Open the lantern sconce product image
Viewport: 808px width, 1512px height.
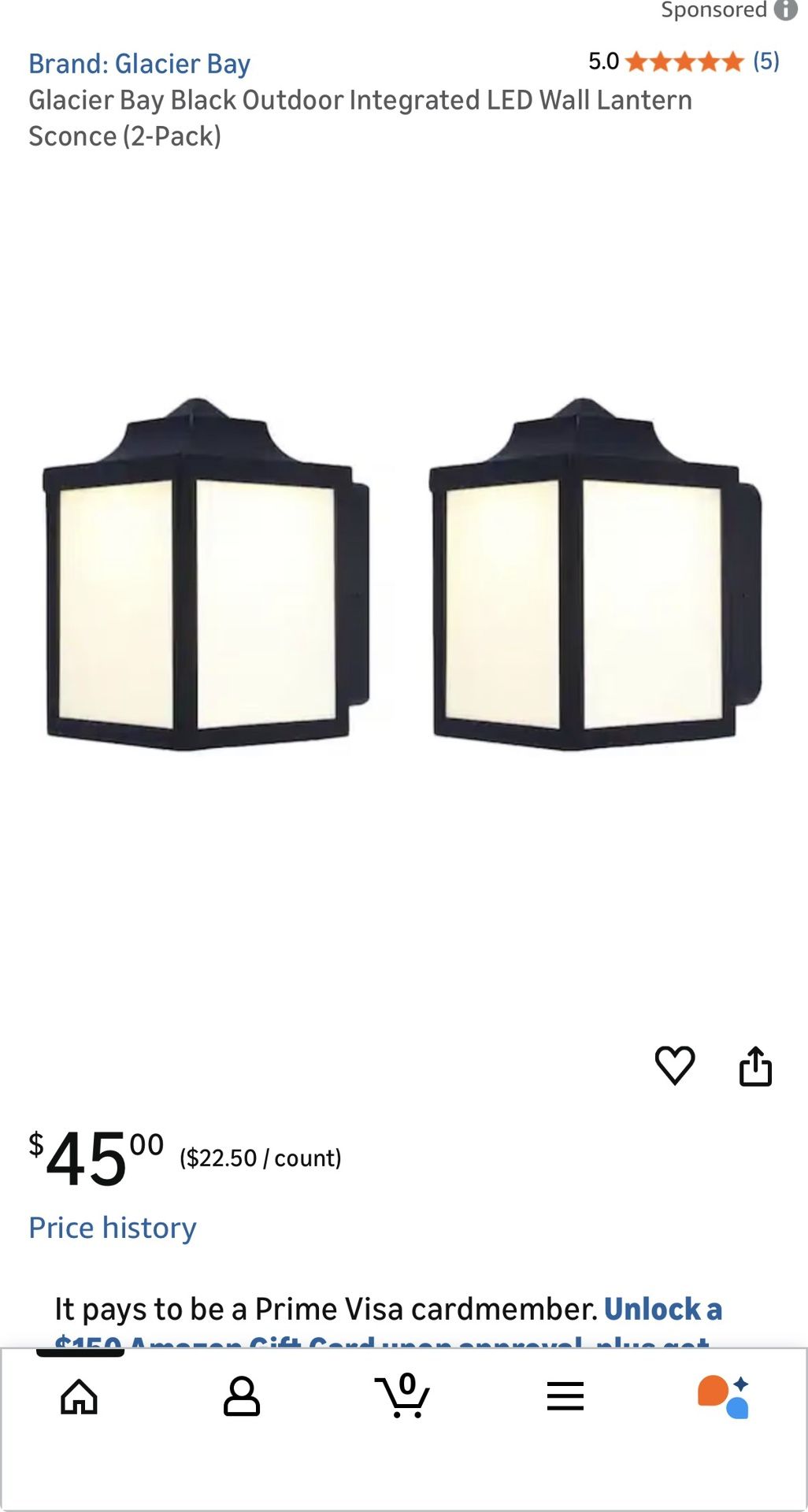tap(403, 575)
